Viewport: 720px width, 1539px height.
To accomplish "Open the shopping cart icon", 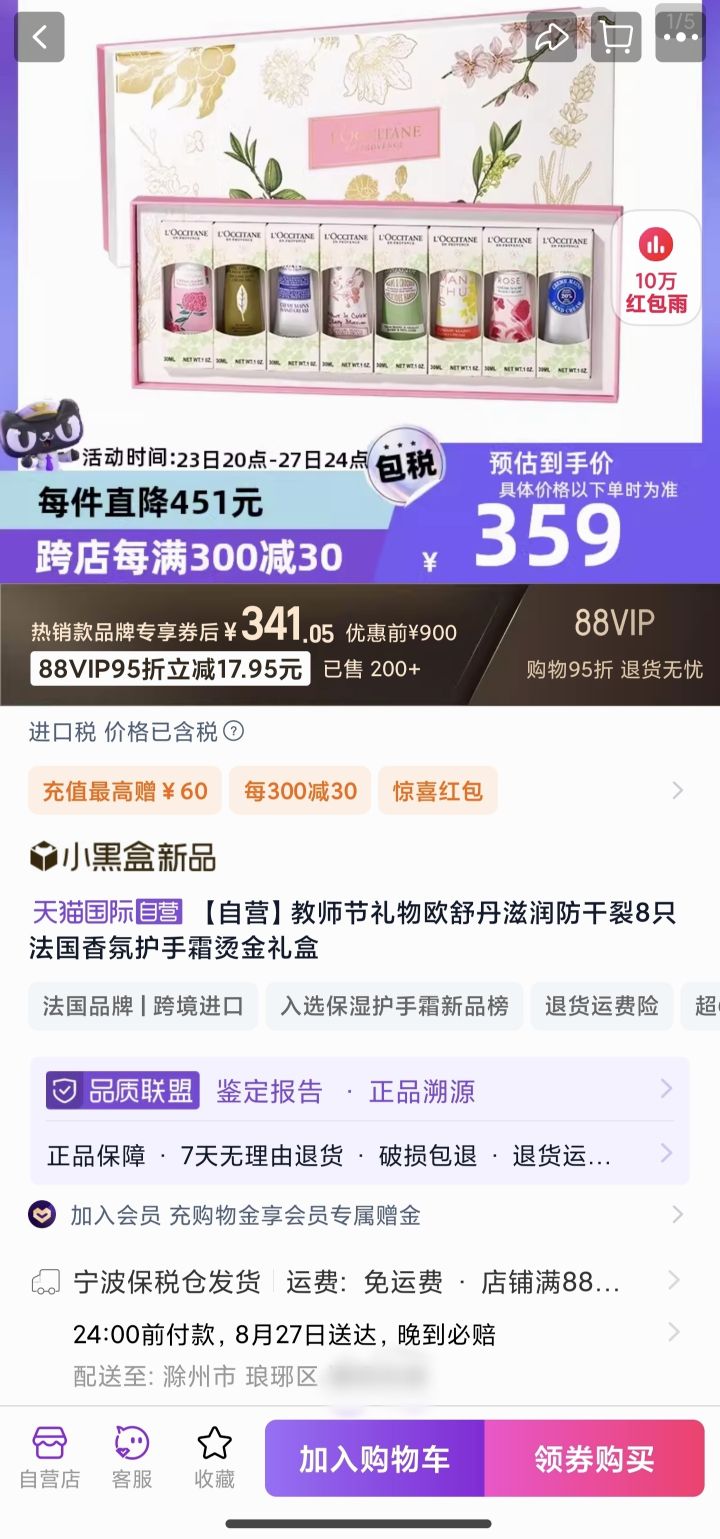I will click(x=616, y=38).
